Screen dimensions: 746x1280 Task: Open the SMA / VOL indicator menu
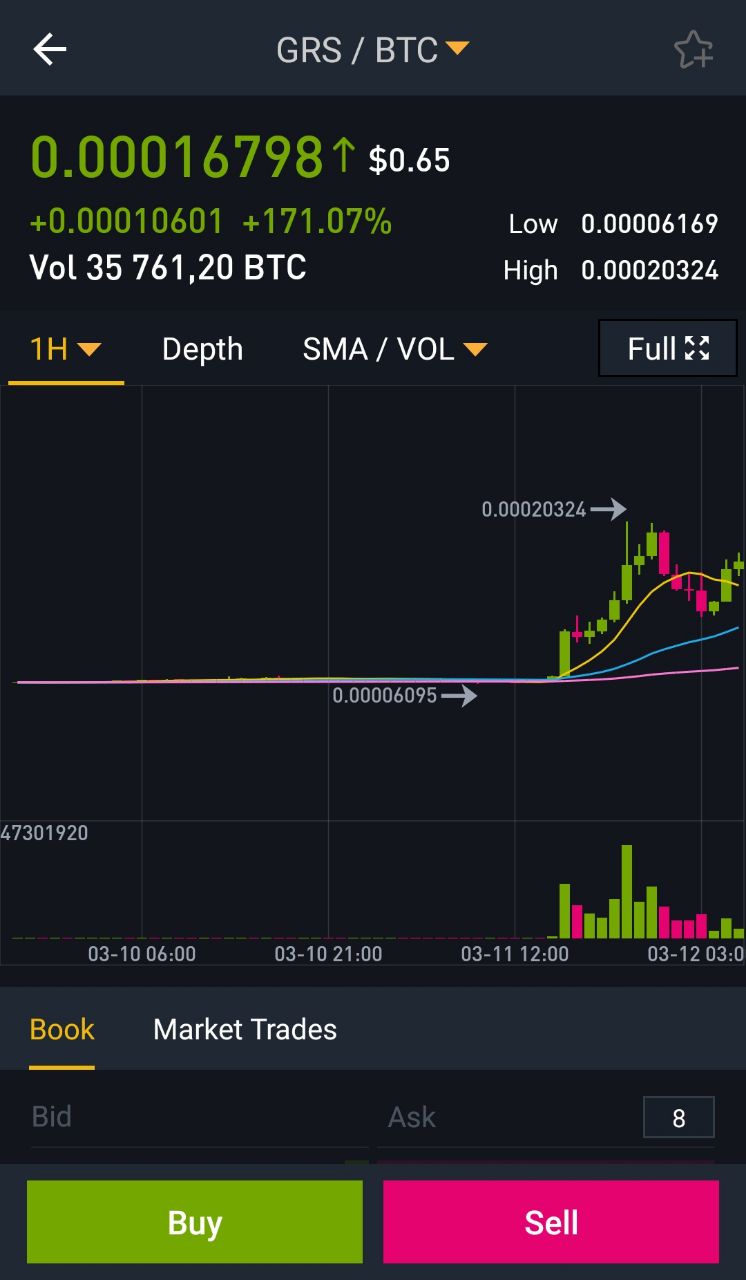[x=394, y=349]
